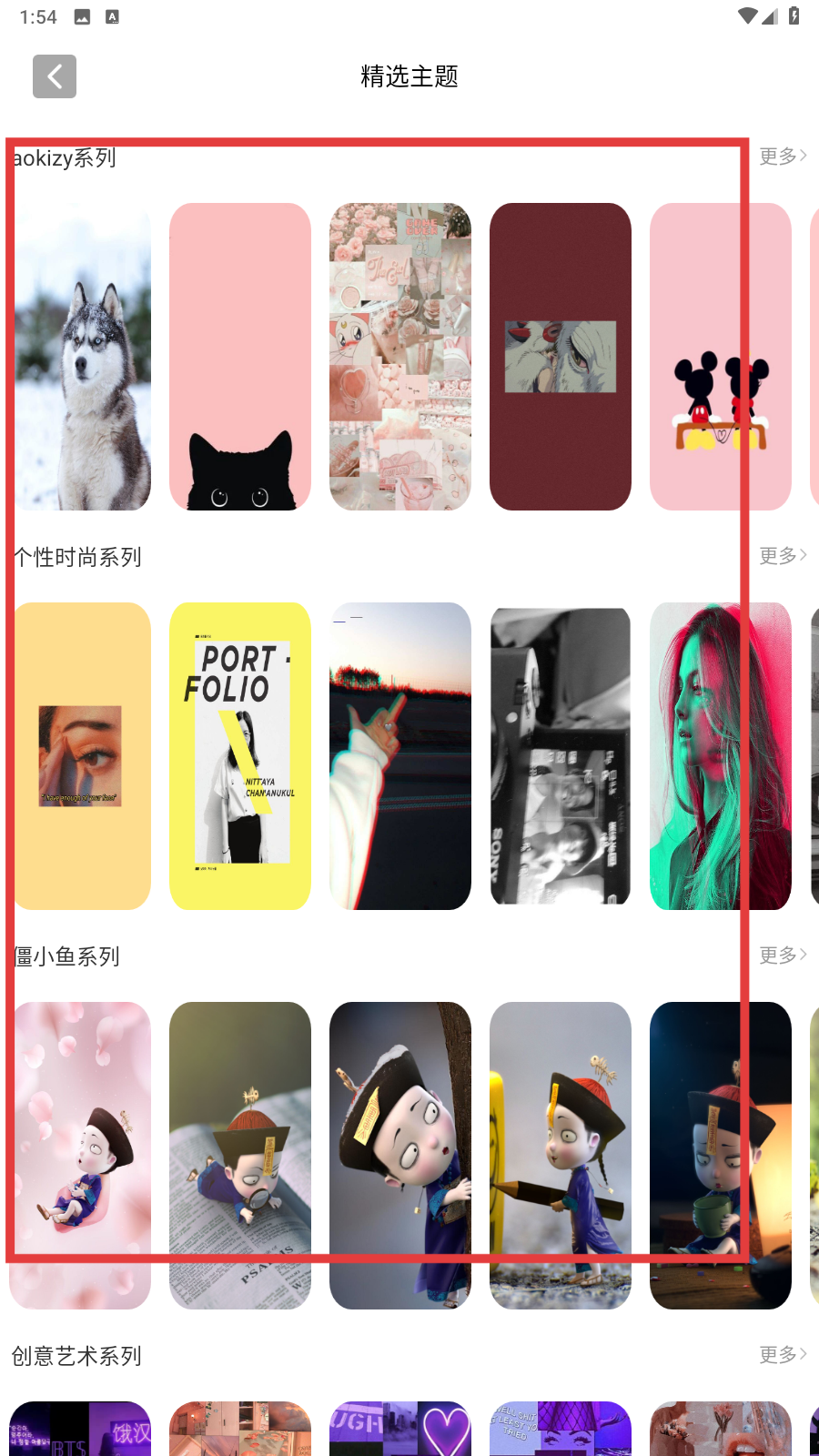The width and height of the screenshot is (819, 1456).
Task: Open the zombie kid with pink petals theme
Action: point(82,1156)
